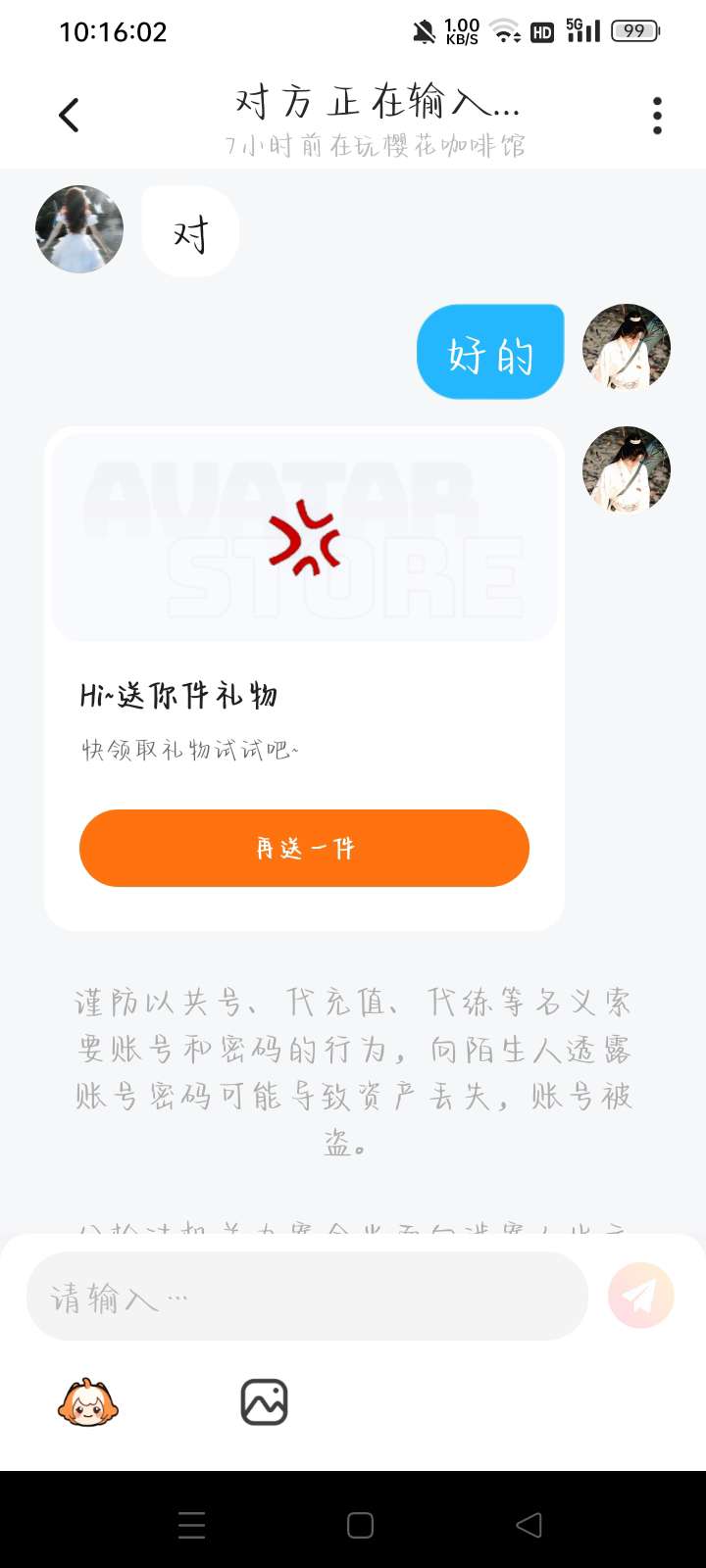Open the gift card Hi~送你件礼物

pos(304,678)
